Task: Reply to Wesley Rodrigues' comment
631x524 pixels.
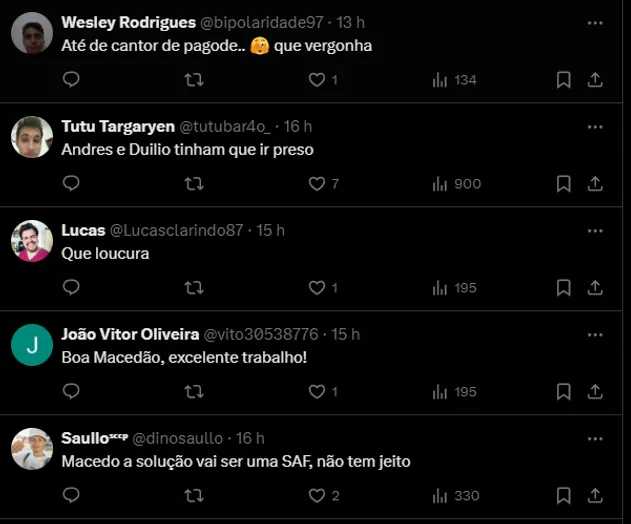Action: coord(71,80)
